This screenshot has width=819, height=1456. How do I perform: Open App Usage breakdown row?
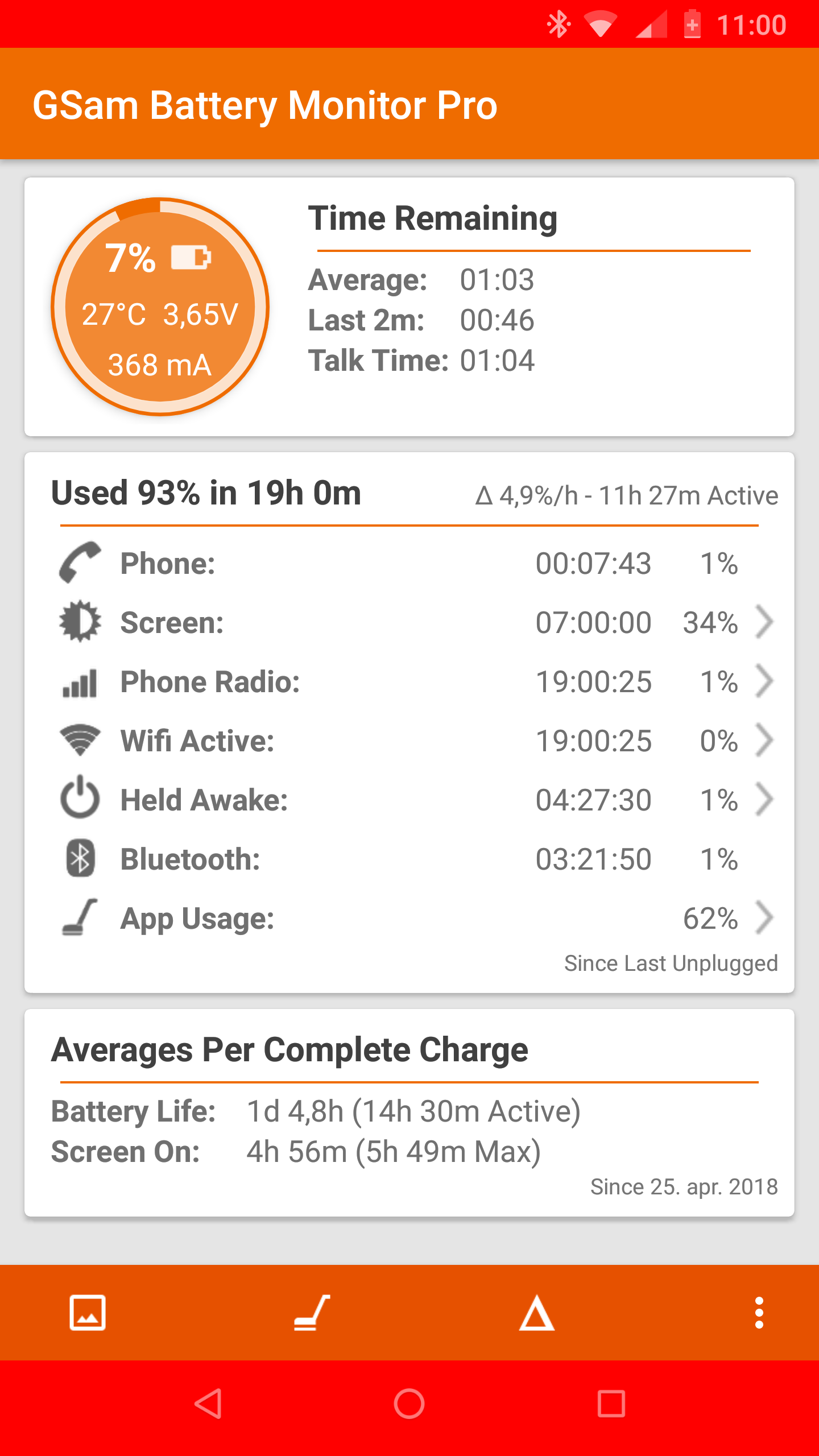[409, 918]
